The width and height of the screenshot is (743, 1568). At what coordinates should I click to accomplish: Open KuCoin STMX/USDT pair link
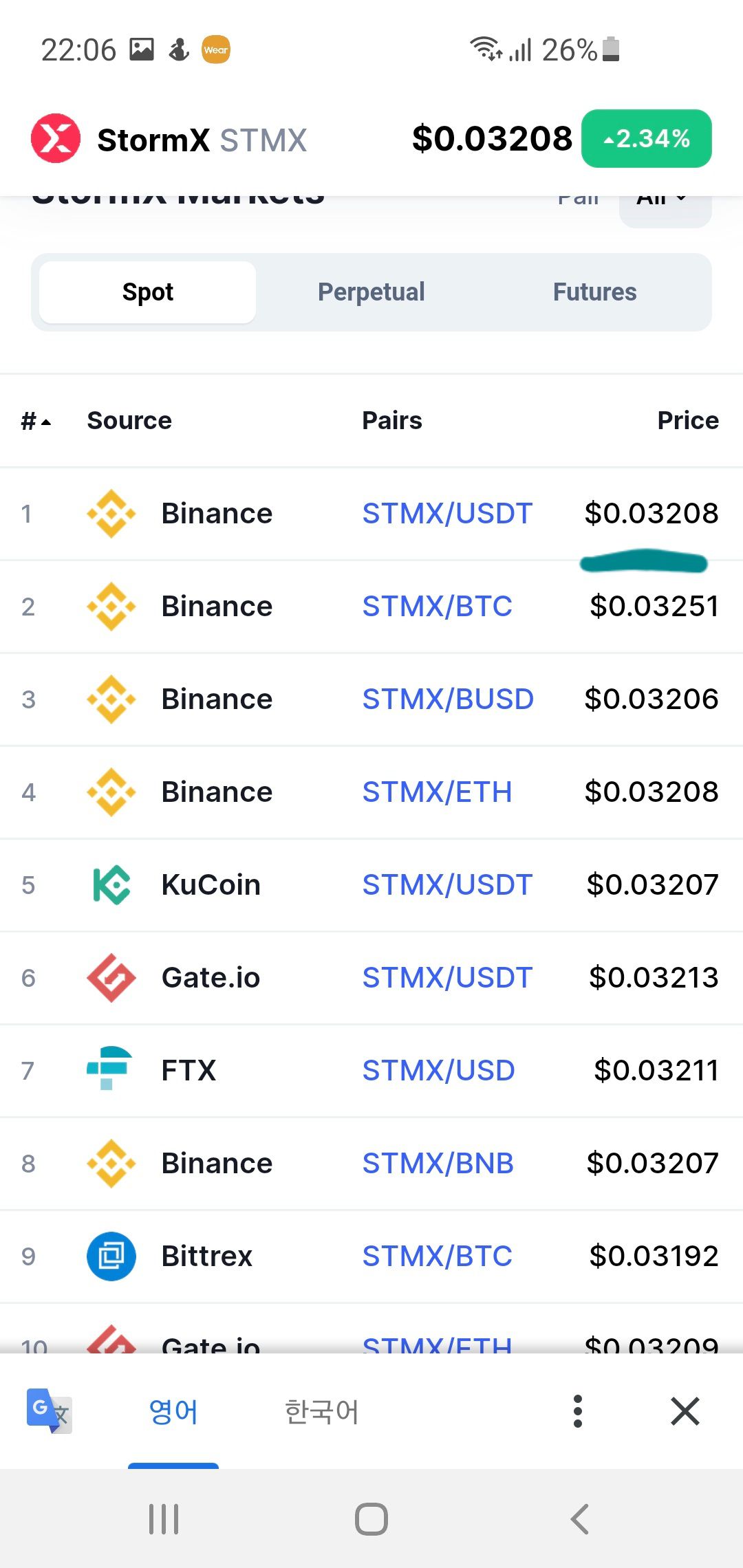pos(447,885)
